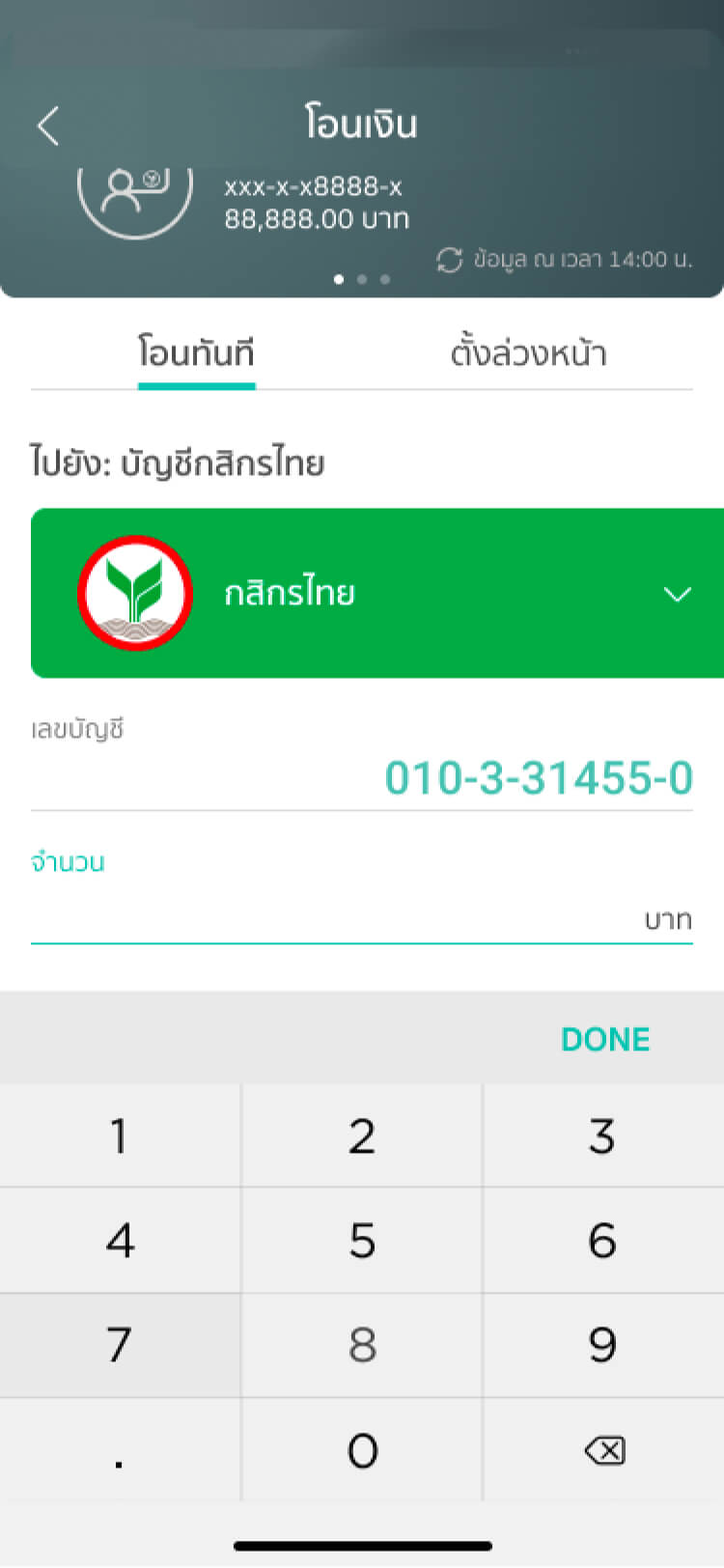The width and height of the screenshot is (724, 1568).
Task: Expand the กสิกรไทย bank dropdown
Action: (x=677, y=594)
